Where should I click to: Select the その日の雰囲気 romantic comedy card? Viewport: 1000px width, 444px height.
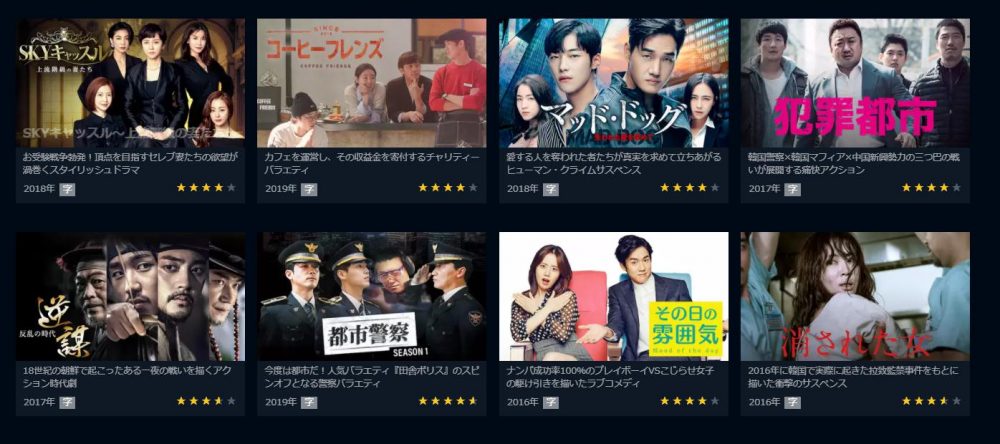click(613, 297)
